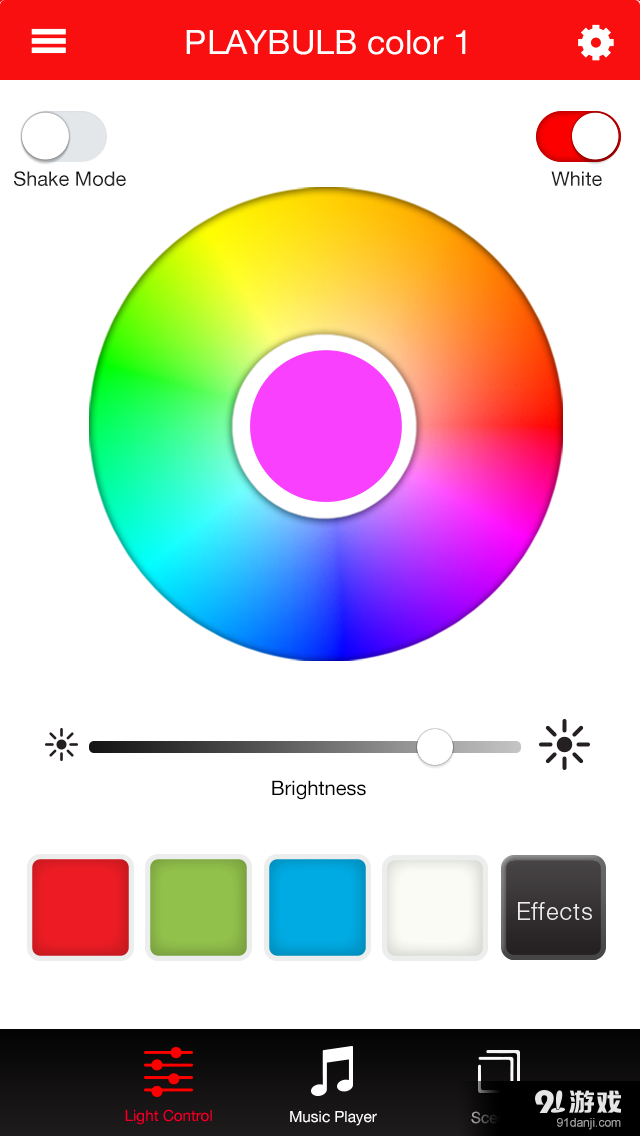Turn off the White toggle
Viewport: 640px width, 1136px height.
(578, 137)
